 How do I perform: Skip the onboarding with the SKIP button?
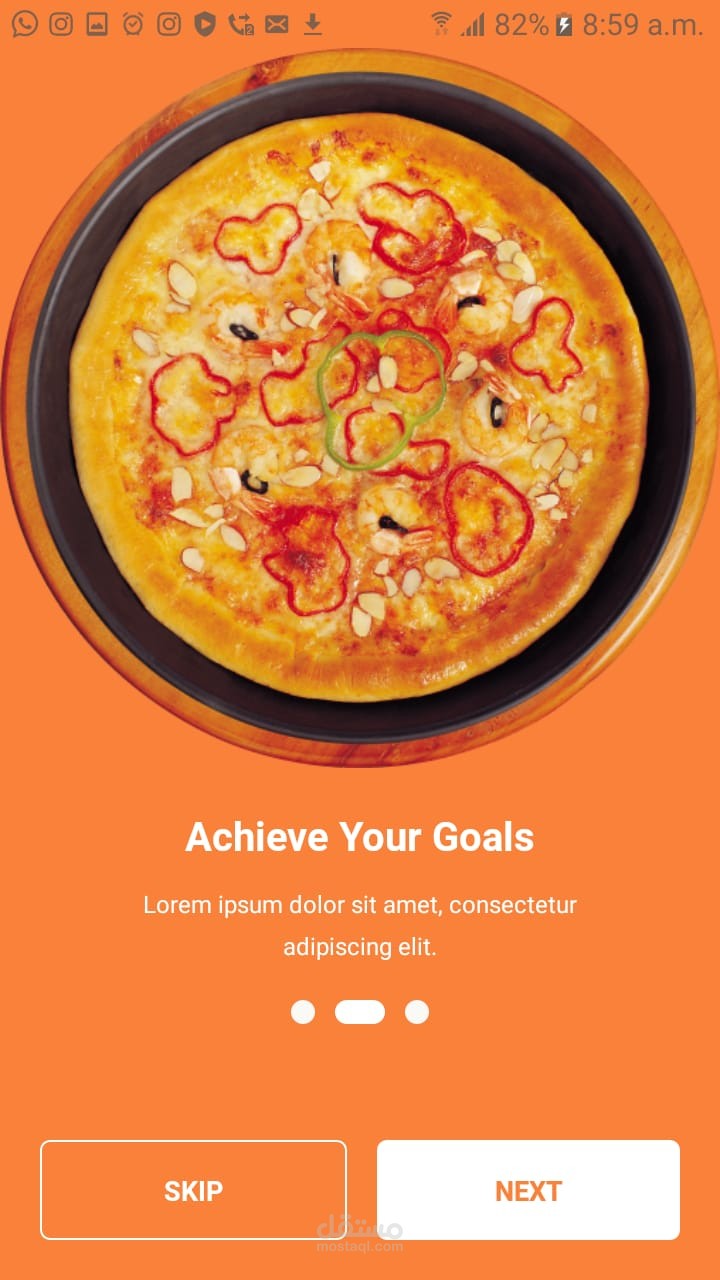[x=193, y=1190]
